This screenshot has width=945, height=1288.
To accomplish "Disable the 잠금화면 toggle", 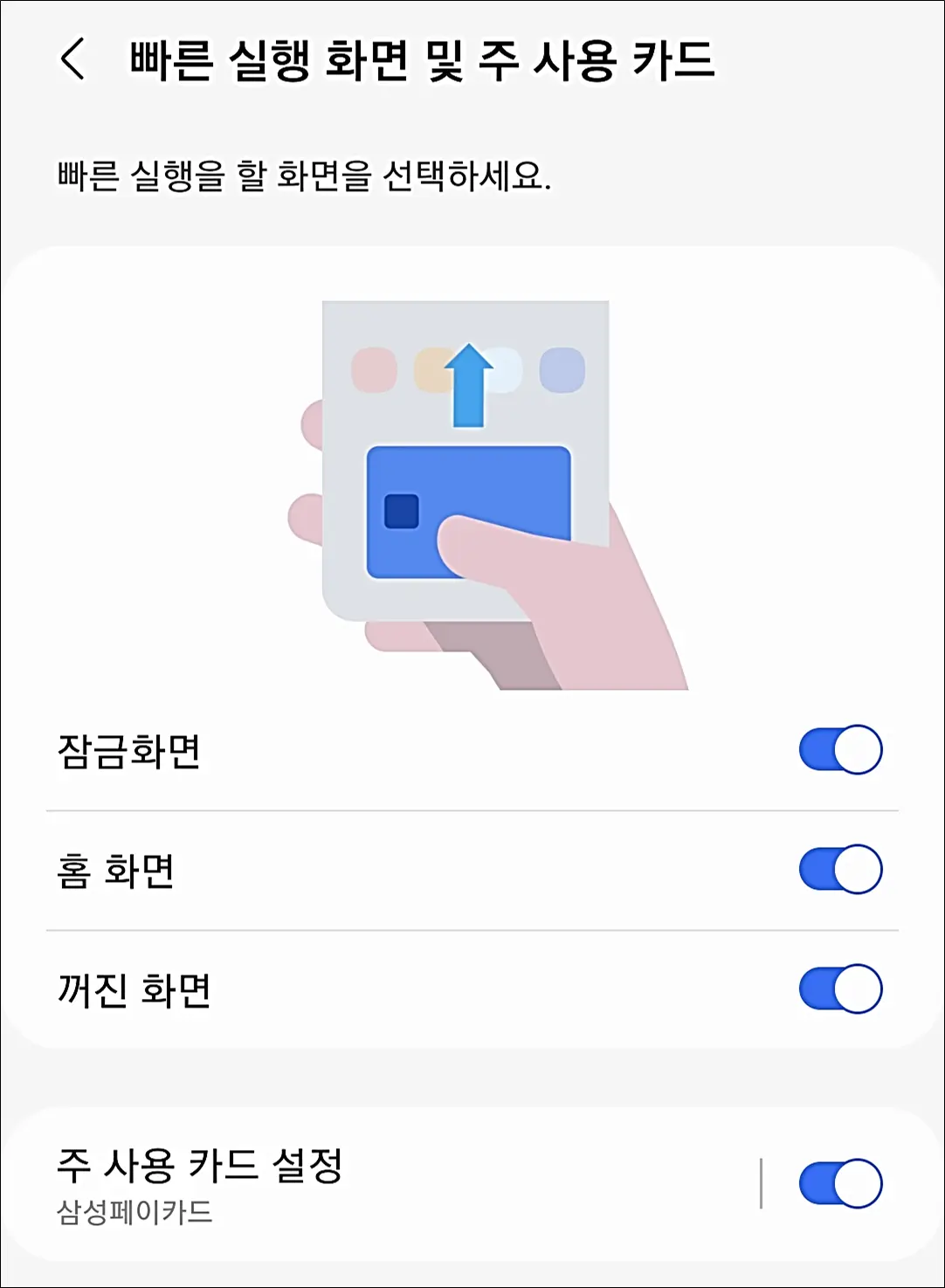I will click(x=840, y=749).
